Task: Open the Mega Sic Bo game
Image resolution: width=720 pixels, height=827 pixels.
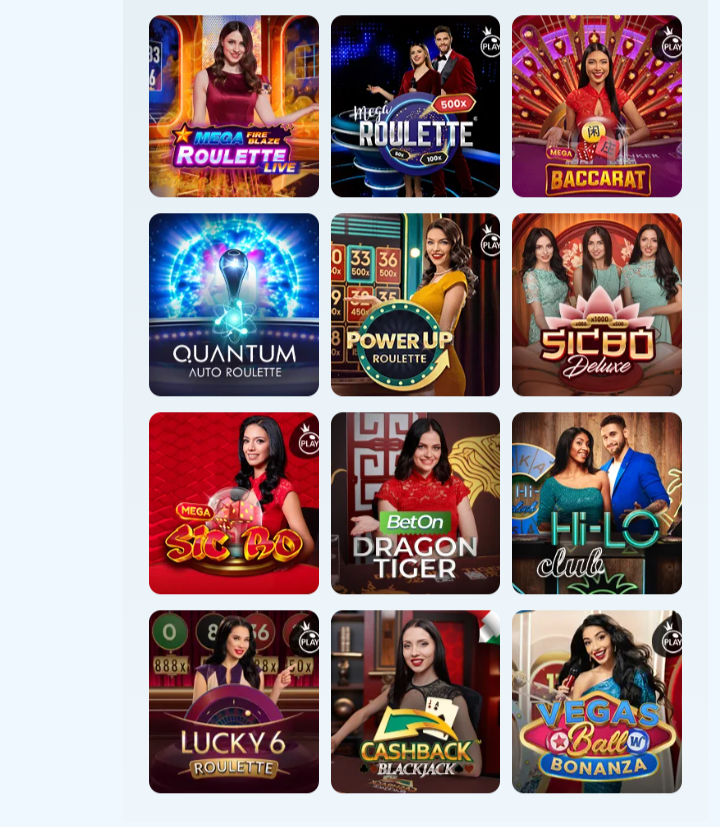Action: point(234,503)
